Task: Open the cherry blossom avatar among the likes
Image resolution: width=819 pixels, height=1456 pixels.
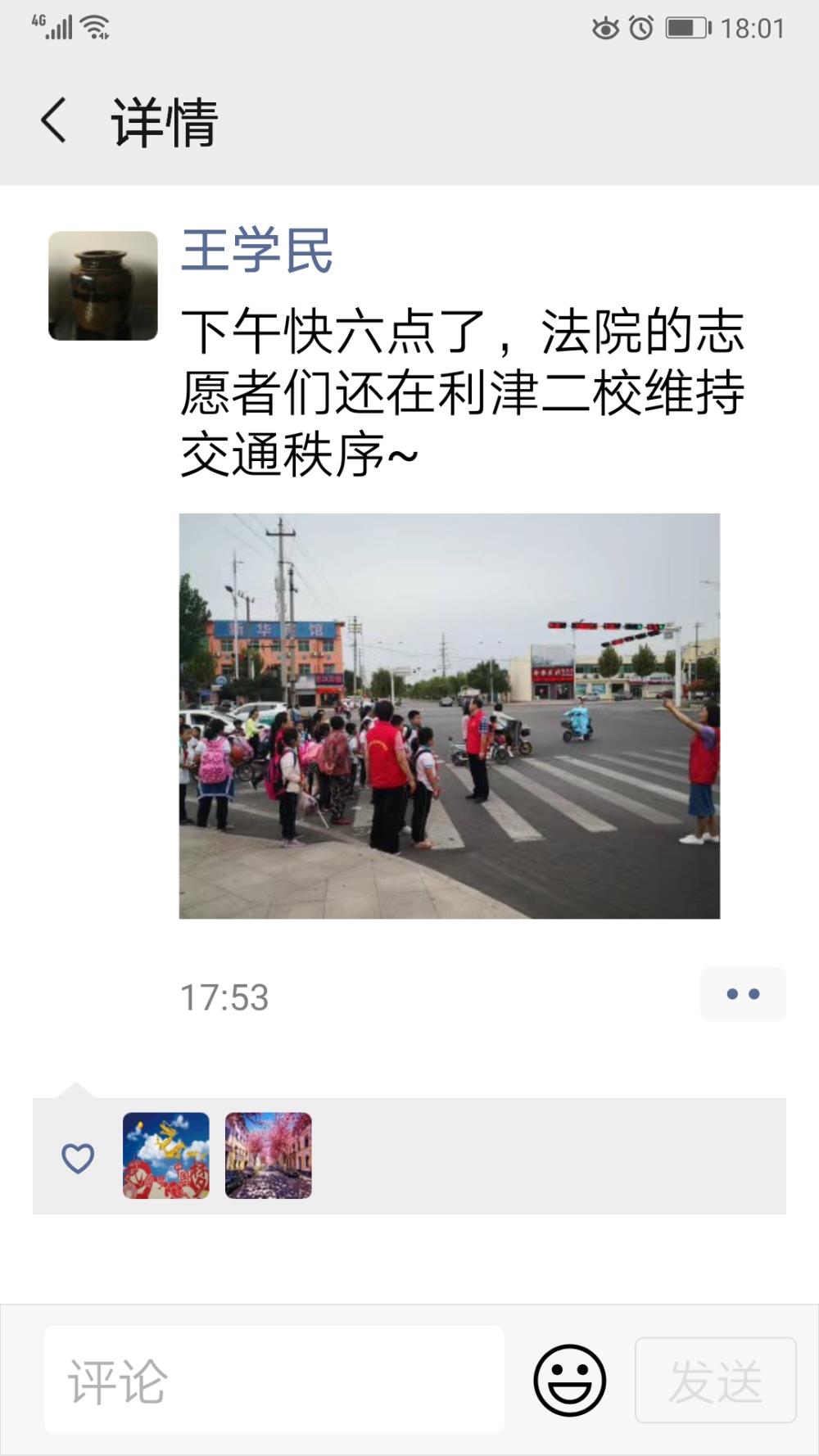Action: [269, 1155]
